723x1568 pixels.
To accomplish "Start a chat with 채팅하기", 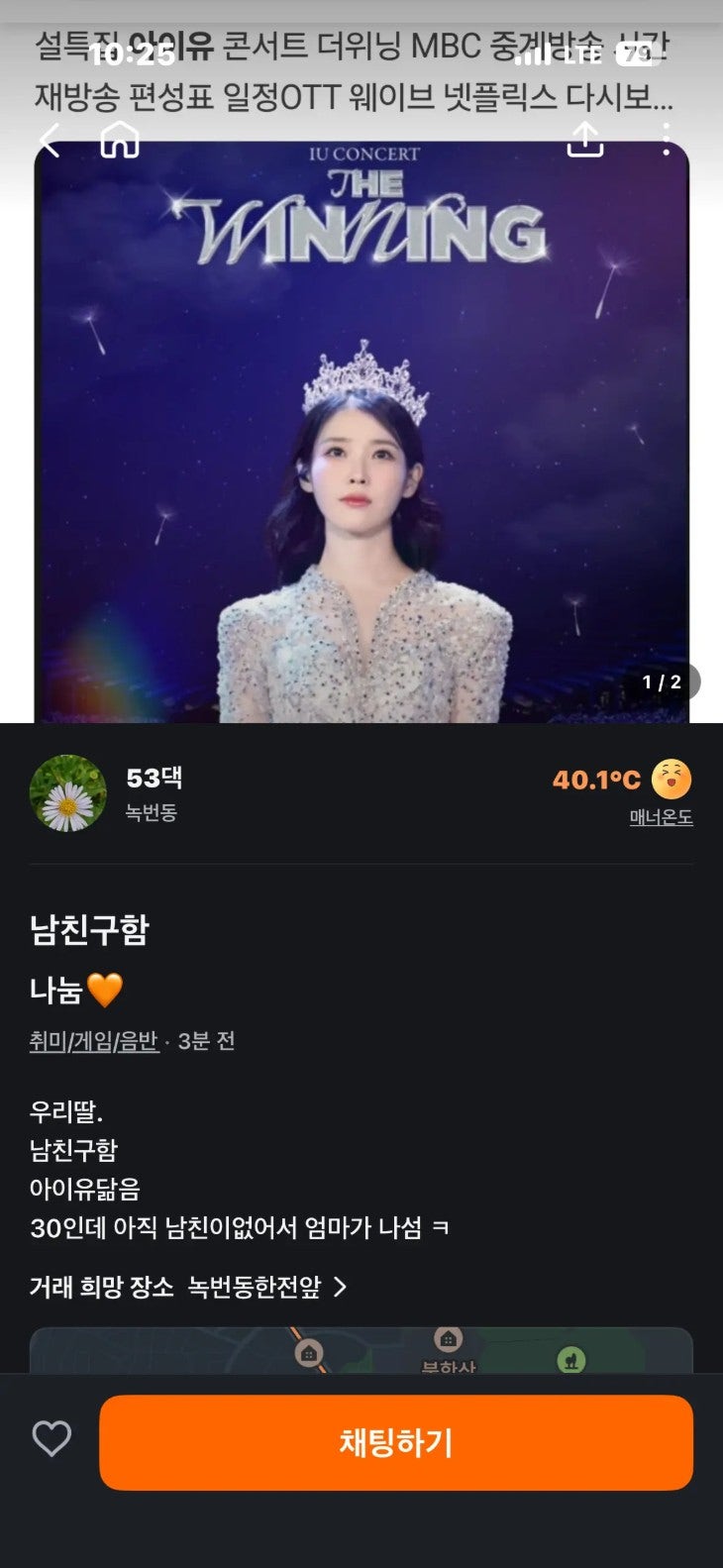I will point(396,1442).
